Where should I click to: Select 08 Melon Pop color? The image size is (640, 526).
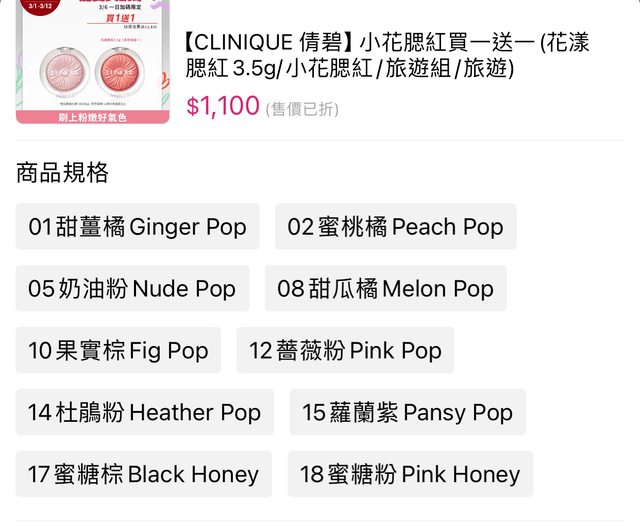tap(386, 289)
